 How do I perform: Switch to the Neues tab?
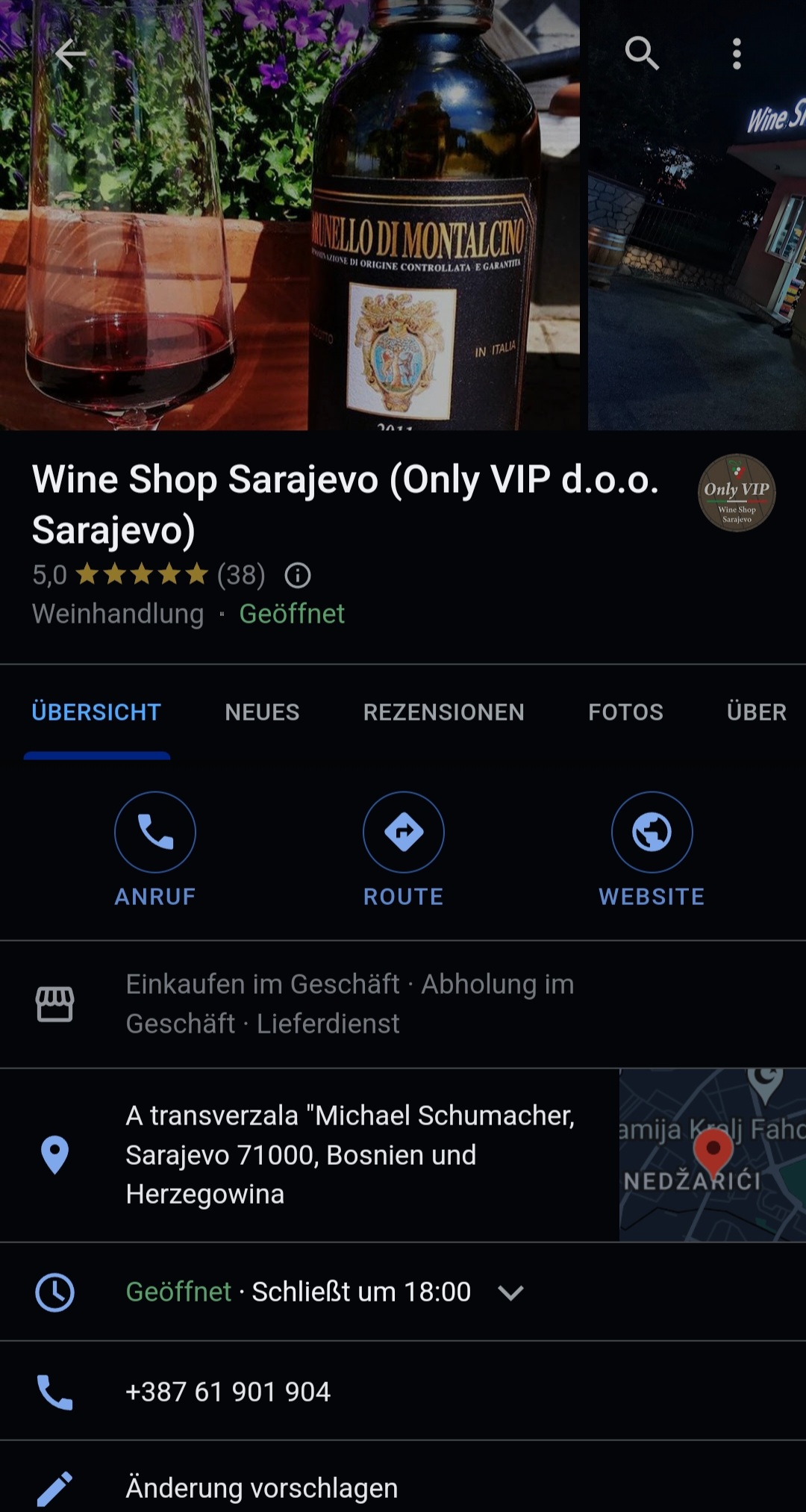262,712
